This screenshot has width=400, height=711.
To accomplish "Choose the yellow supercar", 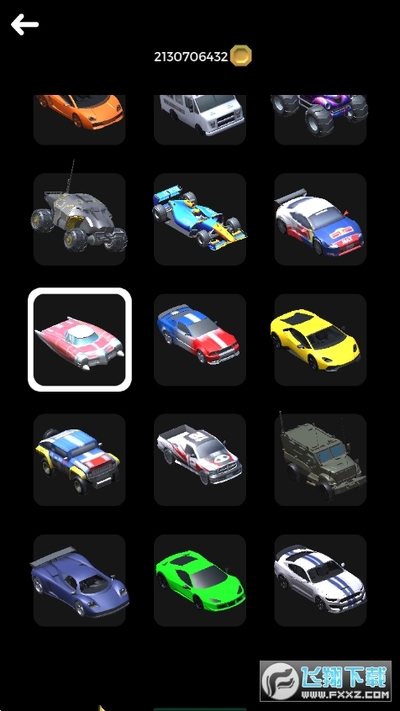I will [320, 340].
